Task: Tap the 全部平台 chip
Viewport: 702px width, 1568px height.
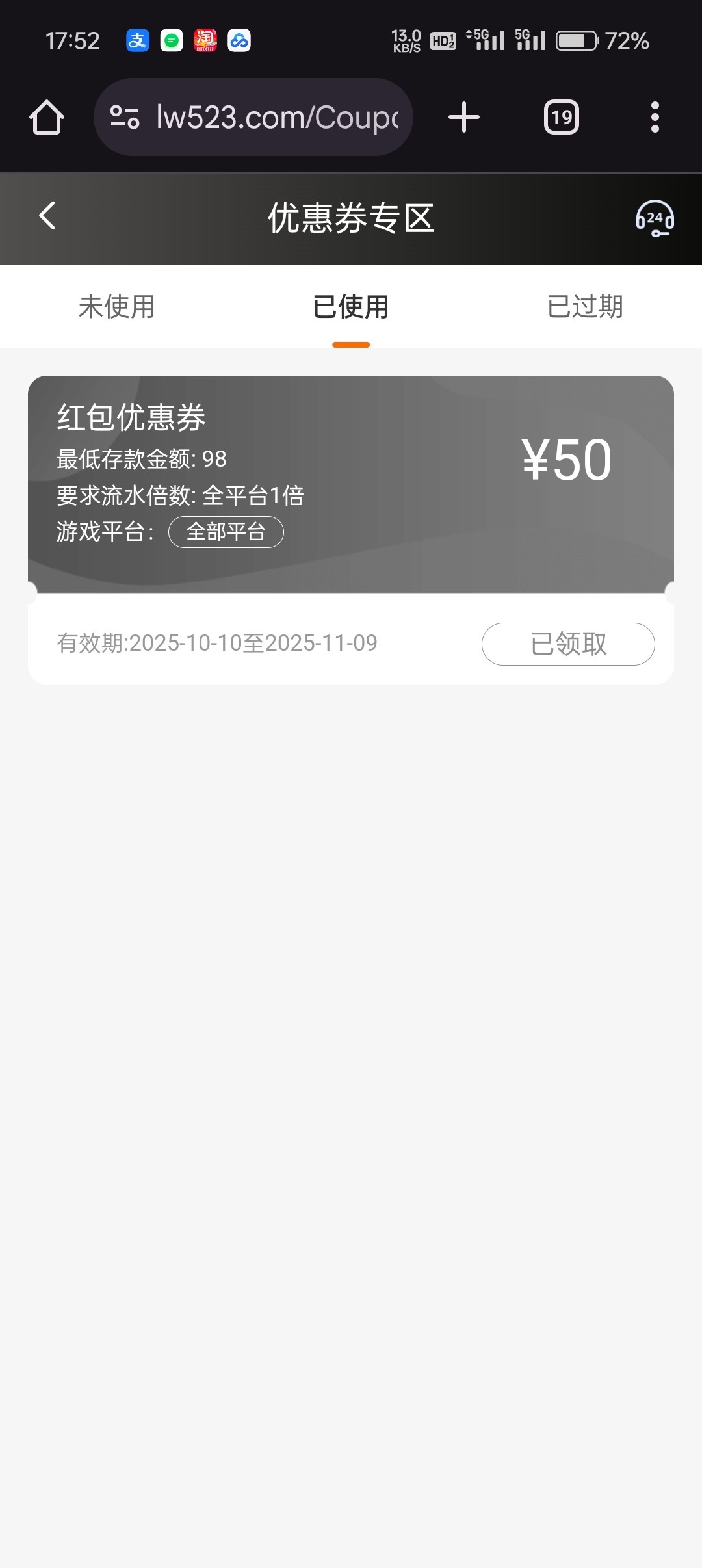Action: tap(226, 532)
